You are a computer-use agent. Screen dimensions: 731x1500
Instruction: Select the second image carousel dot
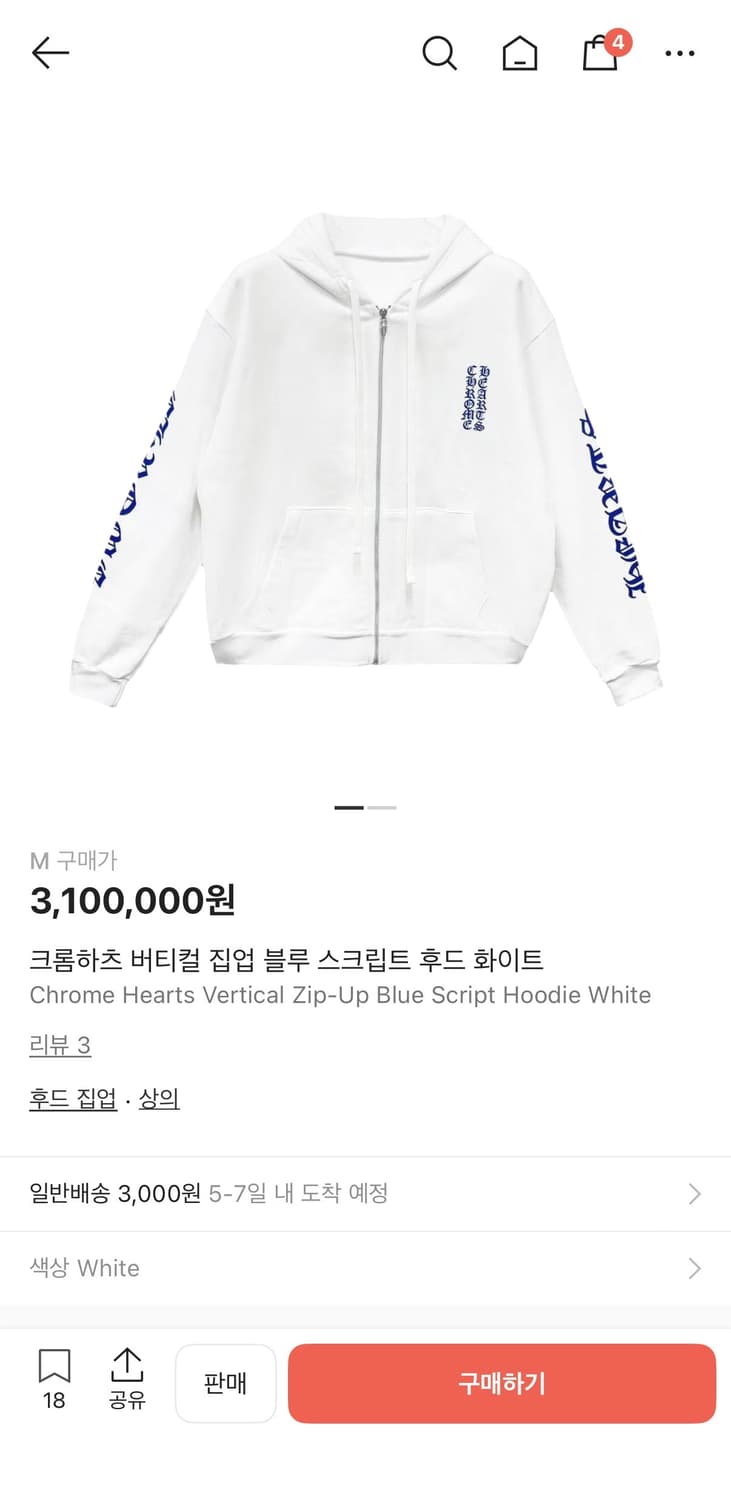click(382, 807)
